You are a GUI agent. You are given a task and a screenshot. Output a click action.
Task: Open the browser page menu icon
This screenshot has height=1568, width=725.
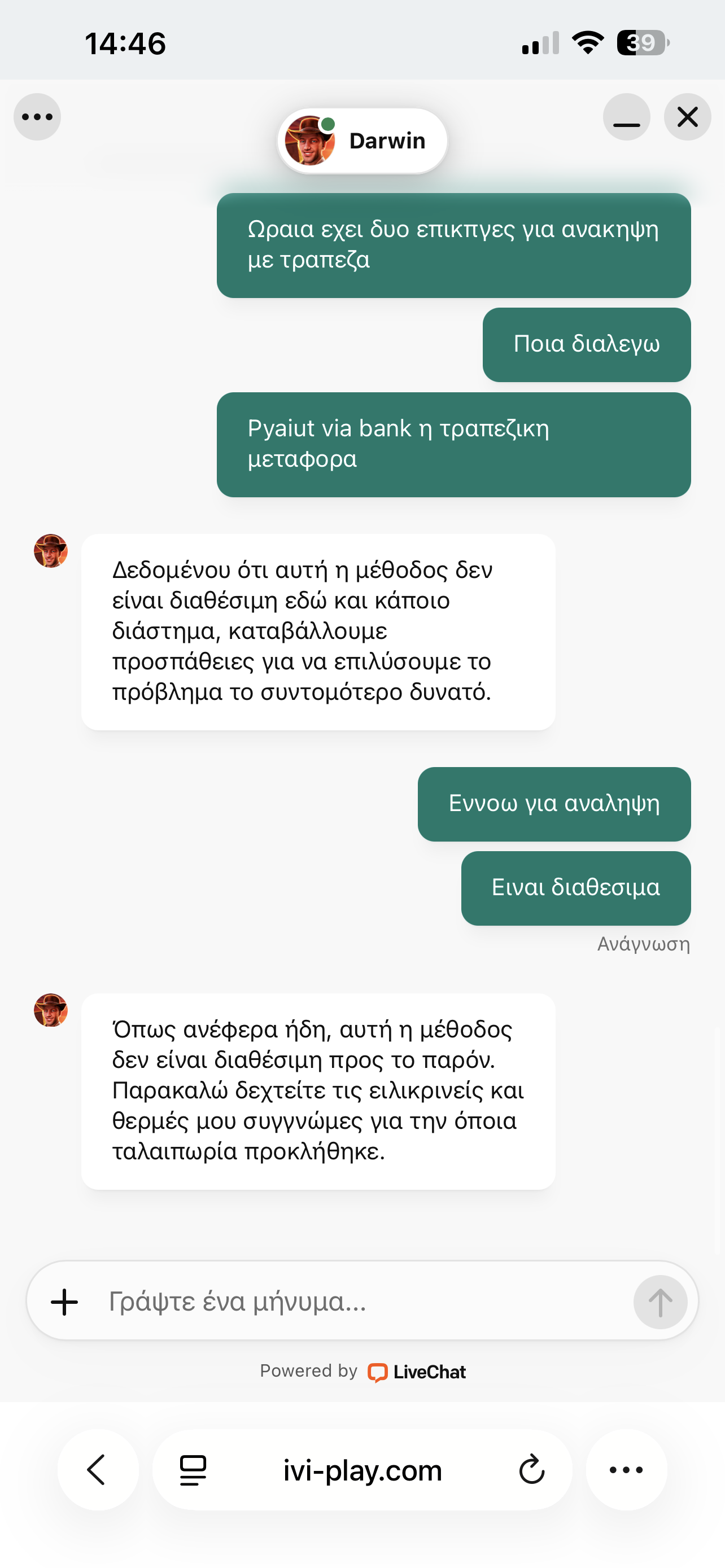pyautogui.click(x=193, y=1470)
